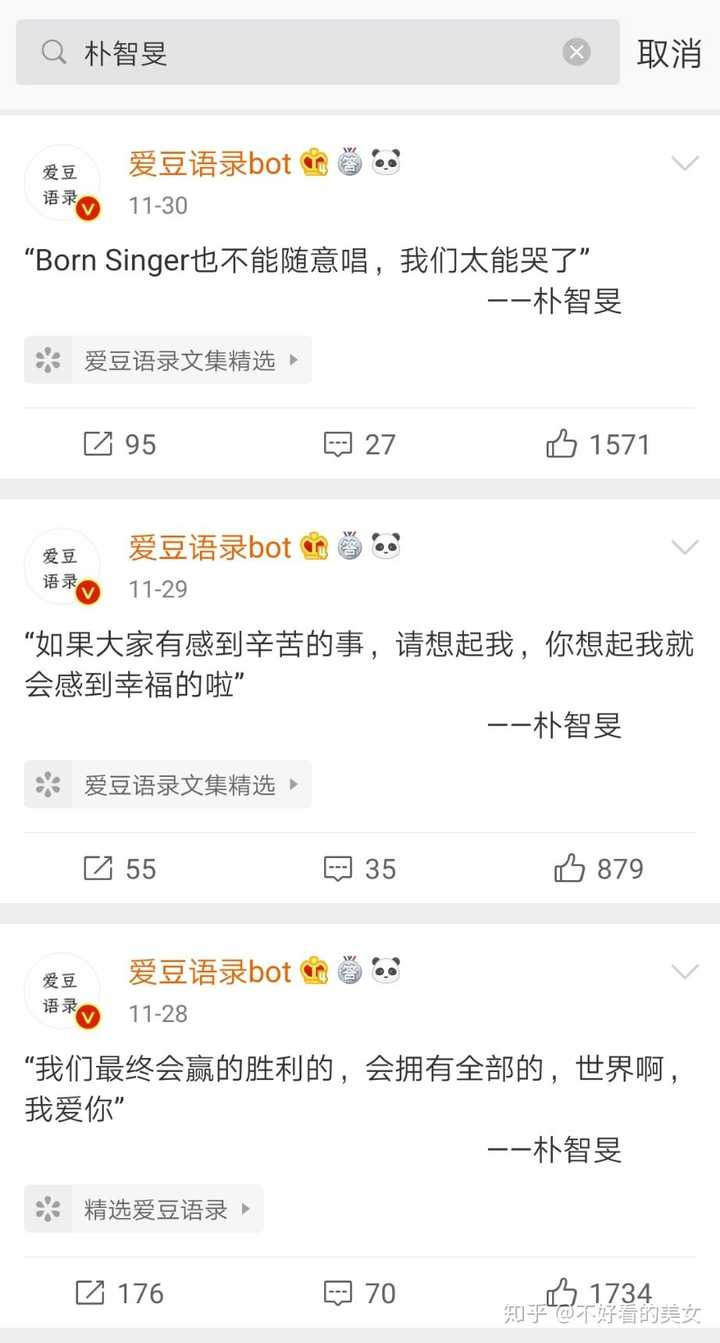This screenshot has height=1343, width=720.
Task: Tap the like icon showing 879
Action: coord(570,869)
